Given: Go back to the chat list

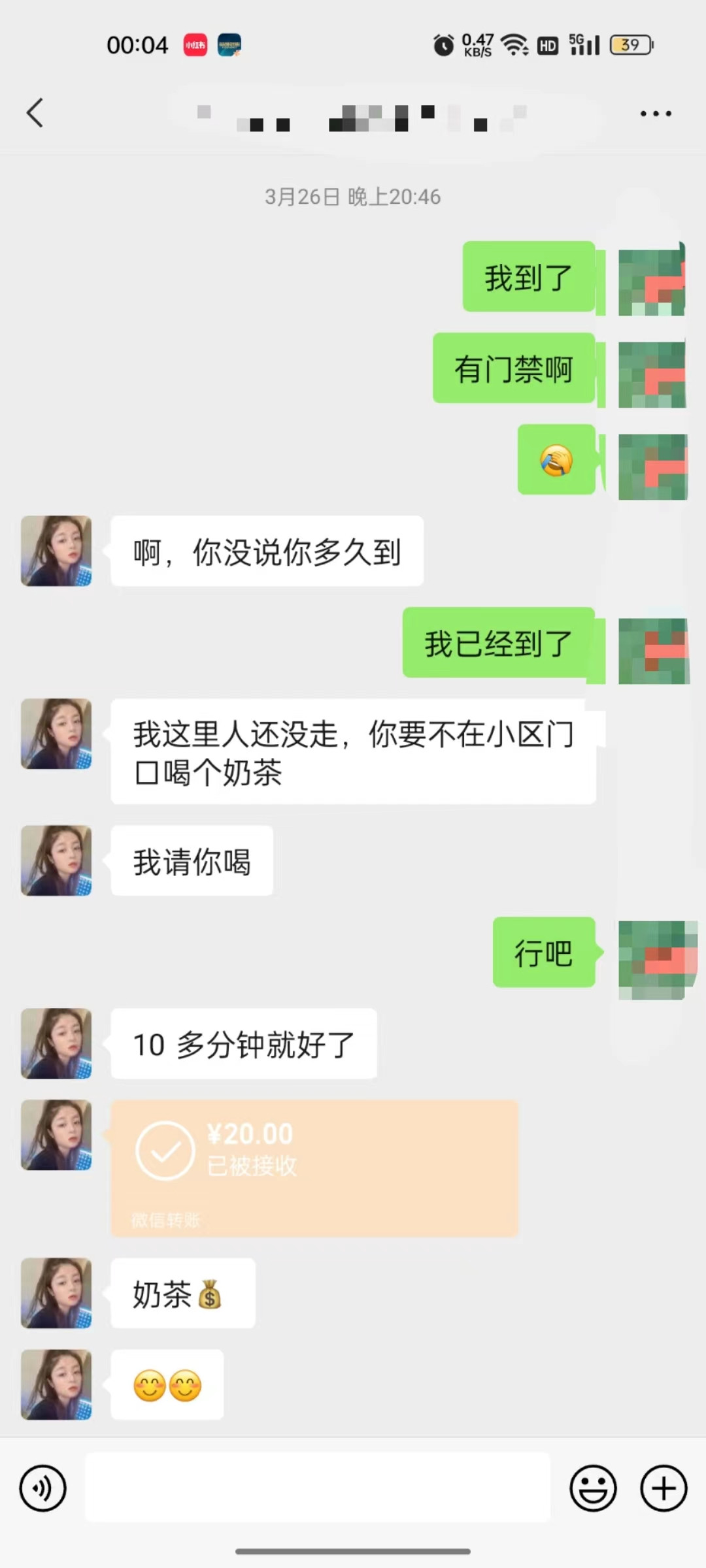Looking at the screenshot, I should [35, 113].
